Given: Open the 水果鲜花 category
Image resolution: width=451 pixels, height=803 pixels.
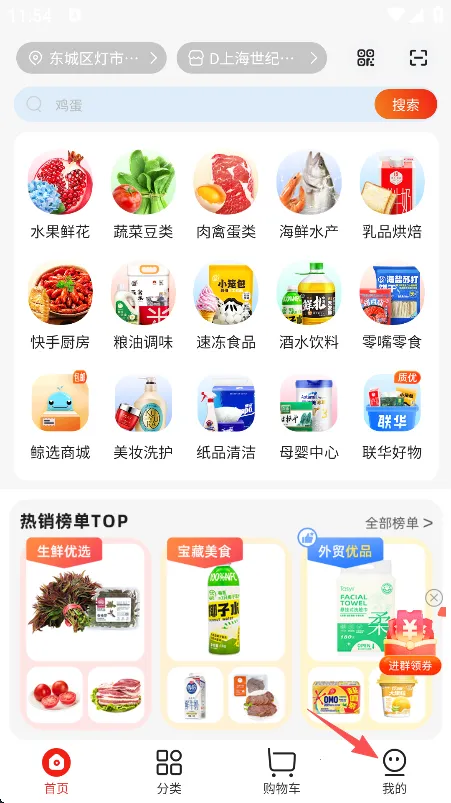Looking at the screenshot, I should [x=60, y=195].
